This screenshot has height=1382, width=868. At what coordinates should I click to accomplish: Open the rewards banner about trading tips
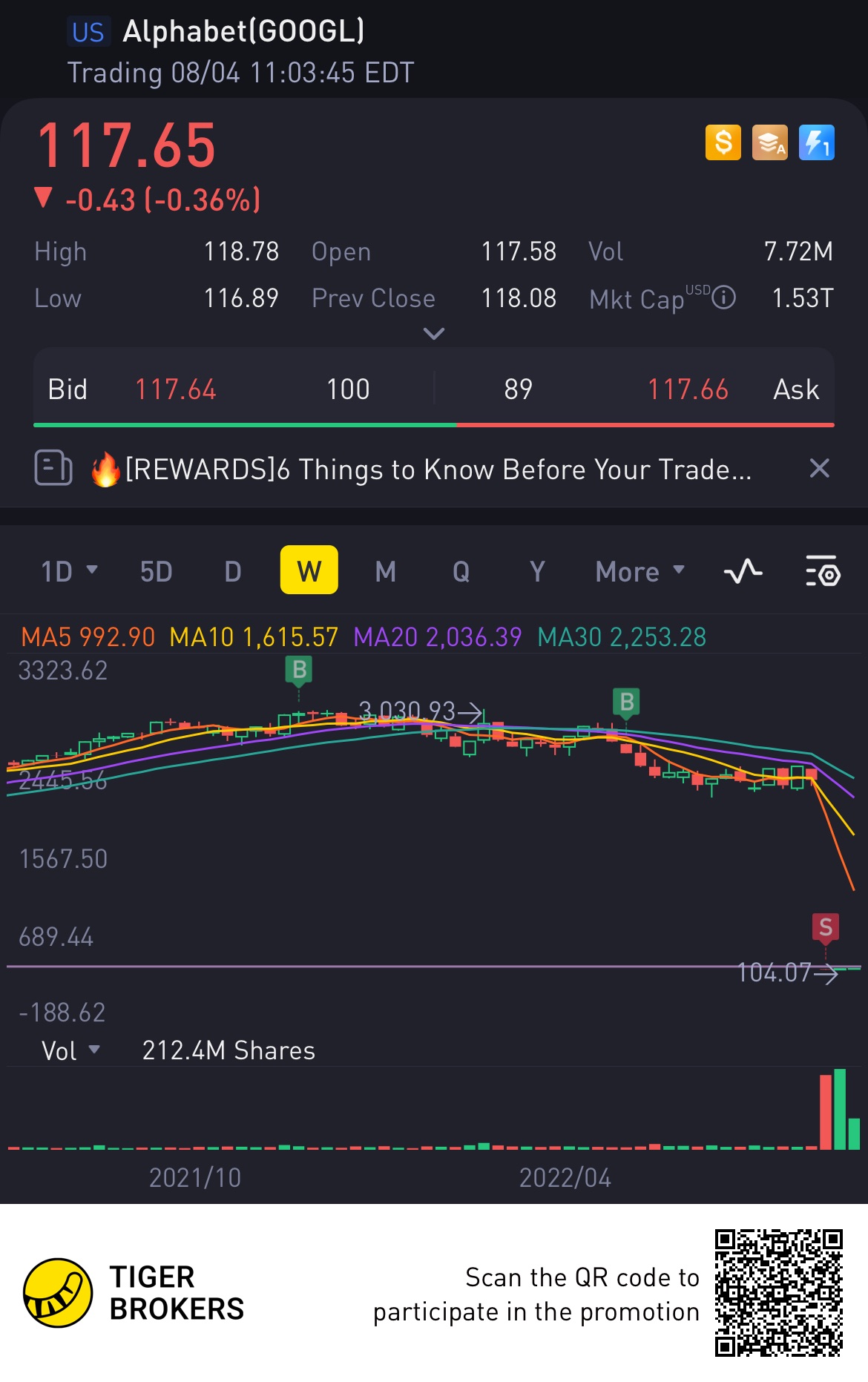click(x=438, y=470)
